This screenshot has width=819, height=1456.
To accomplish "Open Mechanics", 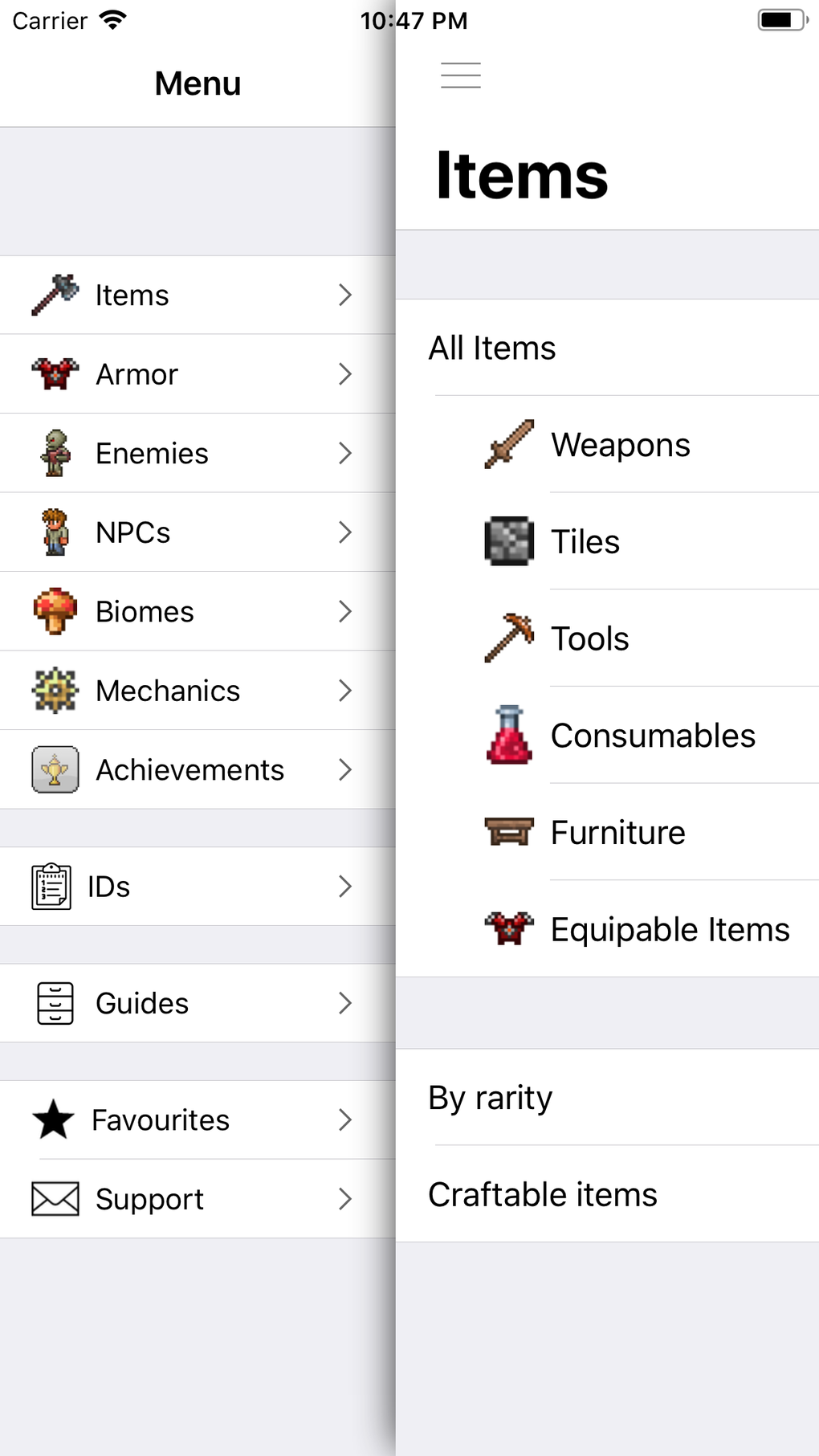I will pyautogui.click(x=198, y=691).
